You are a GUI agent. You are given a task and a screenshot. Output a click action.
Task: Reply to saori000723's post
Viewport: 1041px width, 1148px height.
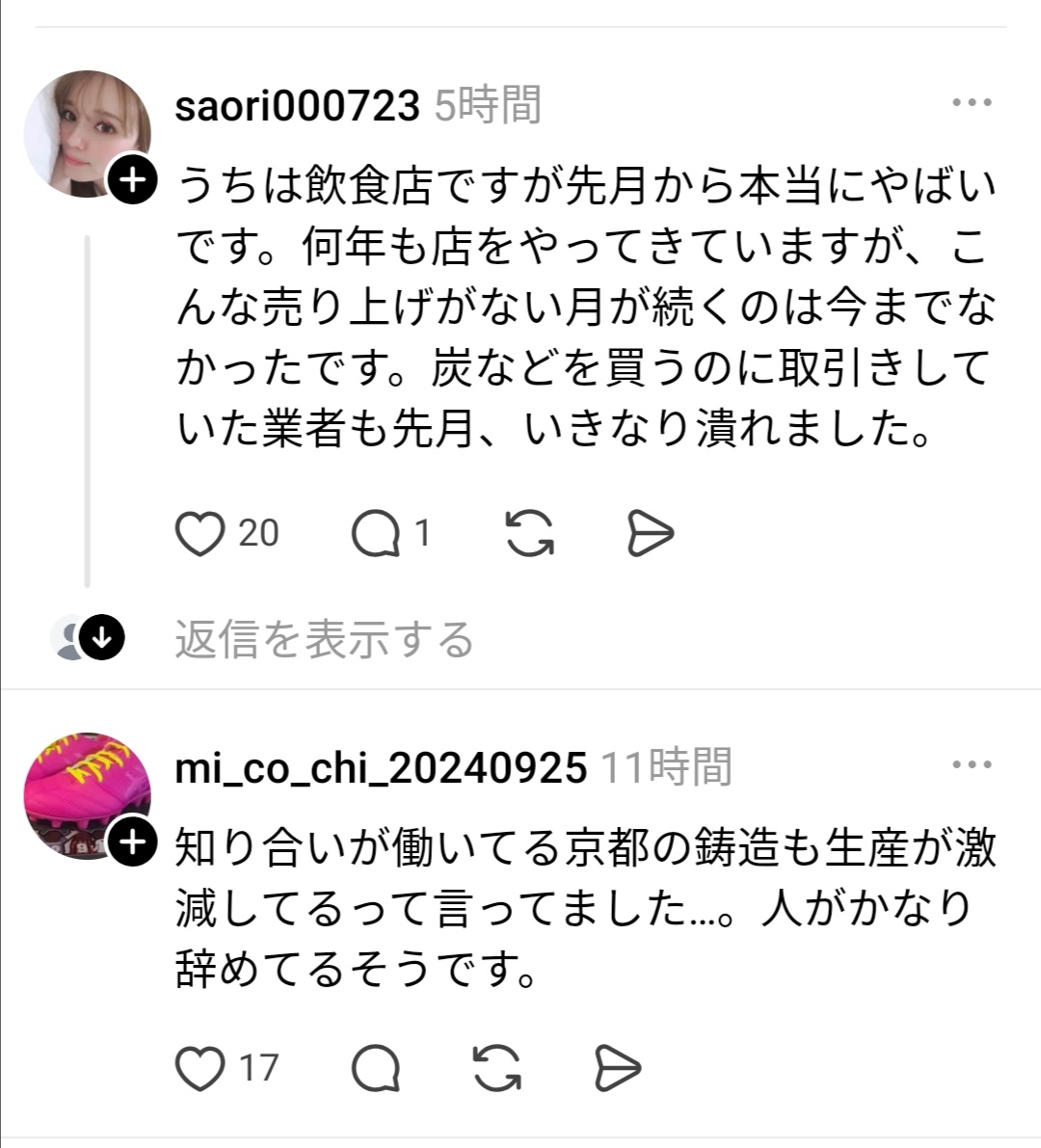[x=376, y=534]
